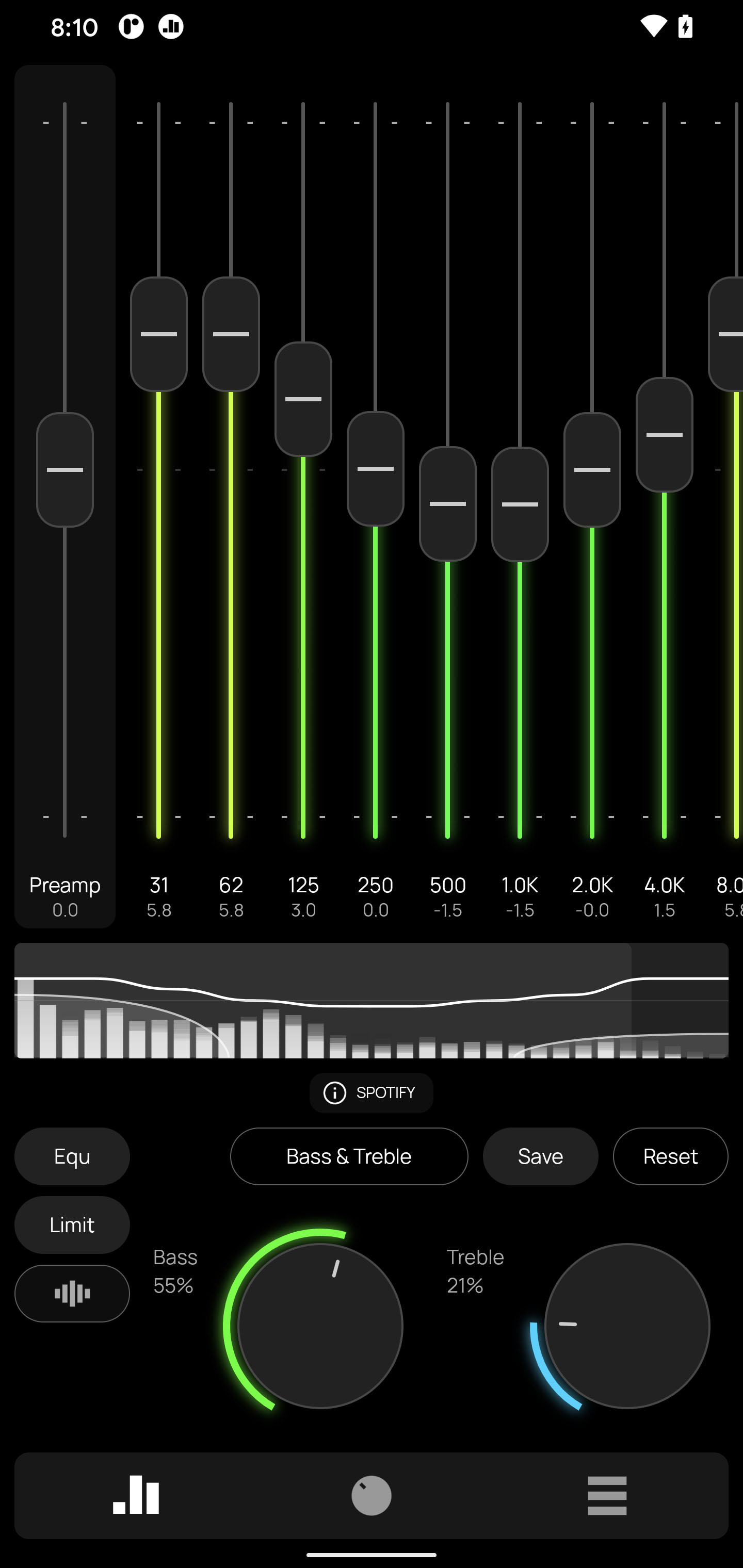Enable the Limit toggle
The height and width of the screenshot is (1568, 743).
(x=71, y=1224)
